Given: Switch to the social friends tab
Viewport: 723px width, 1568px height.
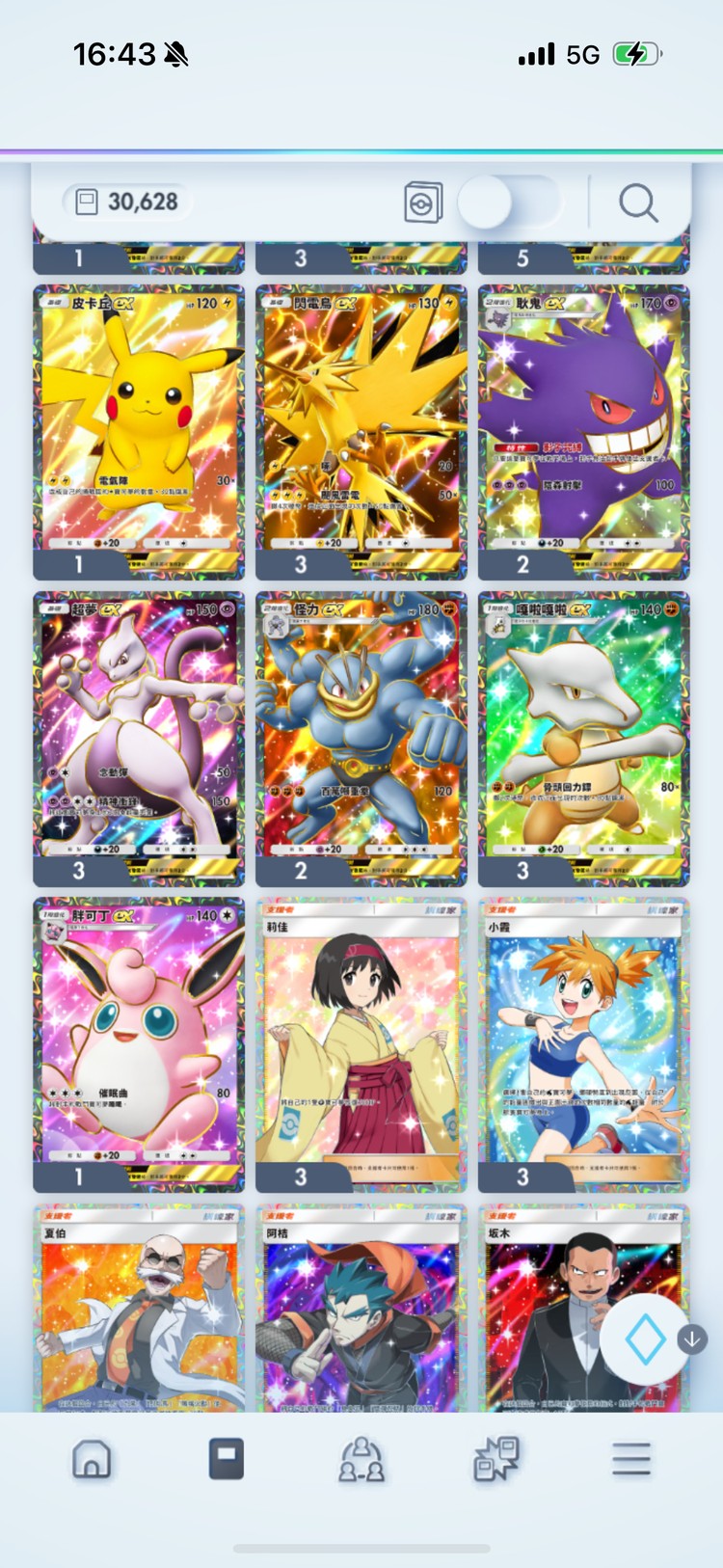Looking at the screenshot, I should click(361, 1459).
